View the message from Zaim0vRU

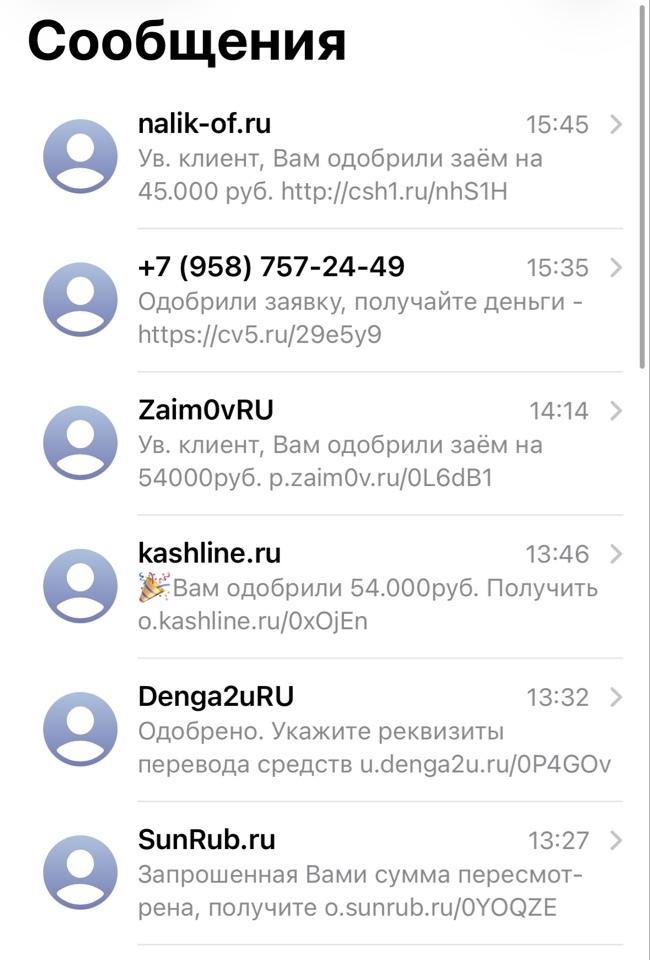340,443
